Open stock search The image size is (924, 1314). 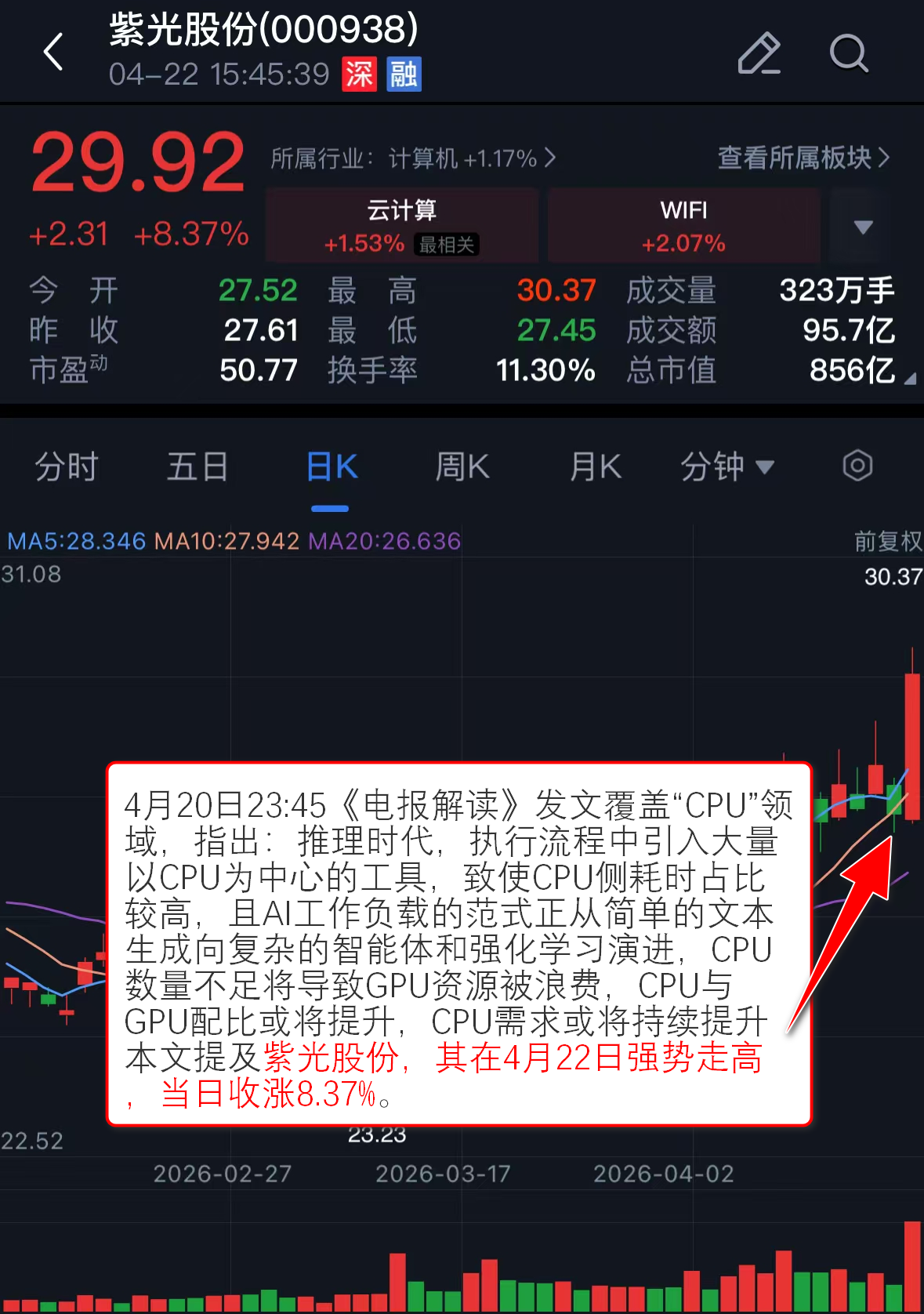point(848,53)
